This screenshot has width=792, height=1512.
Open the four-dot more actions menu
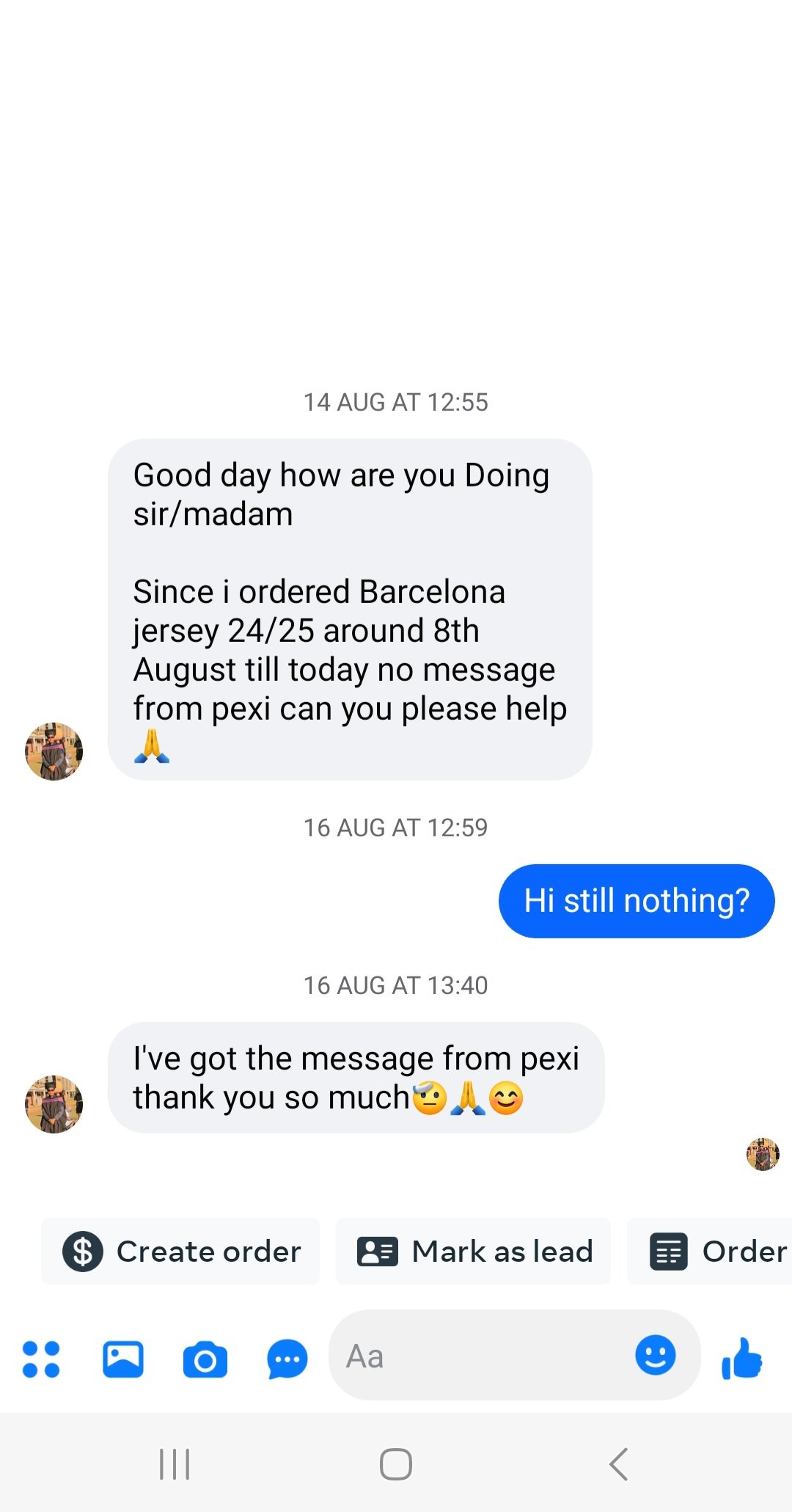(x=41, y=1359)
